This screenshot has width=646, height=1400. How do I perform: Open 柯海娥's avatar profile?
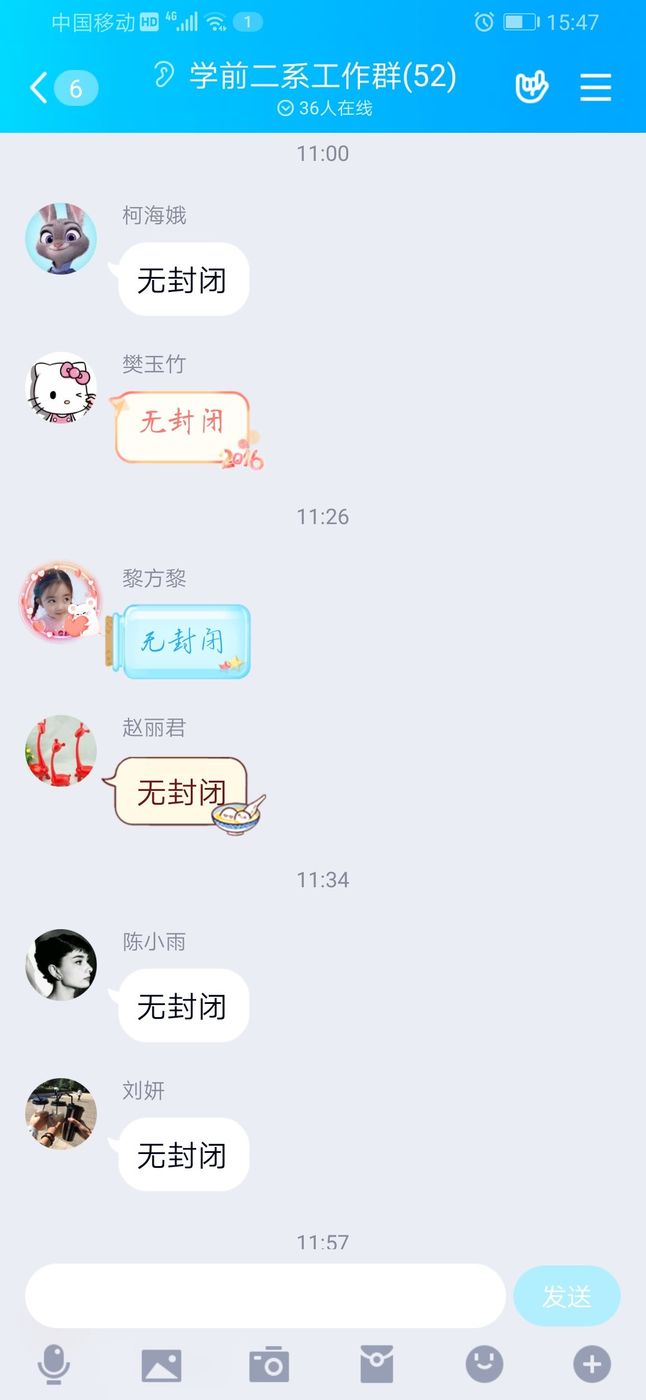pos(61,239)
